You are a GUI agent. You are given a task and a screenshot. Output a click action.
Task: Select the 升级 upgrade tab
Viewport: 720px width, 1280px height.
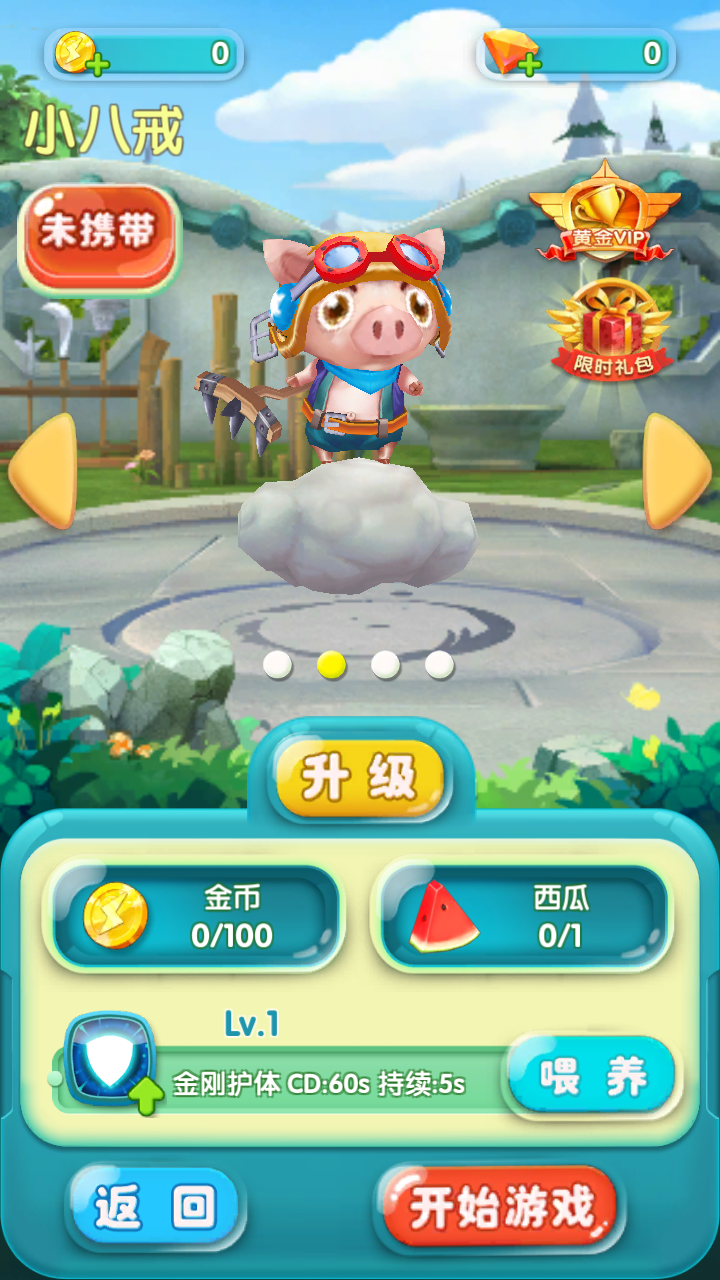coord(359,778)
